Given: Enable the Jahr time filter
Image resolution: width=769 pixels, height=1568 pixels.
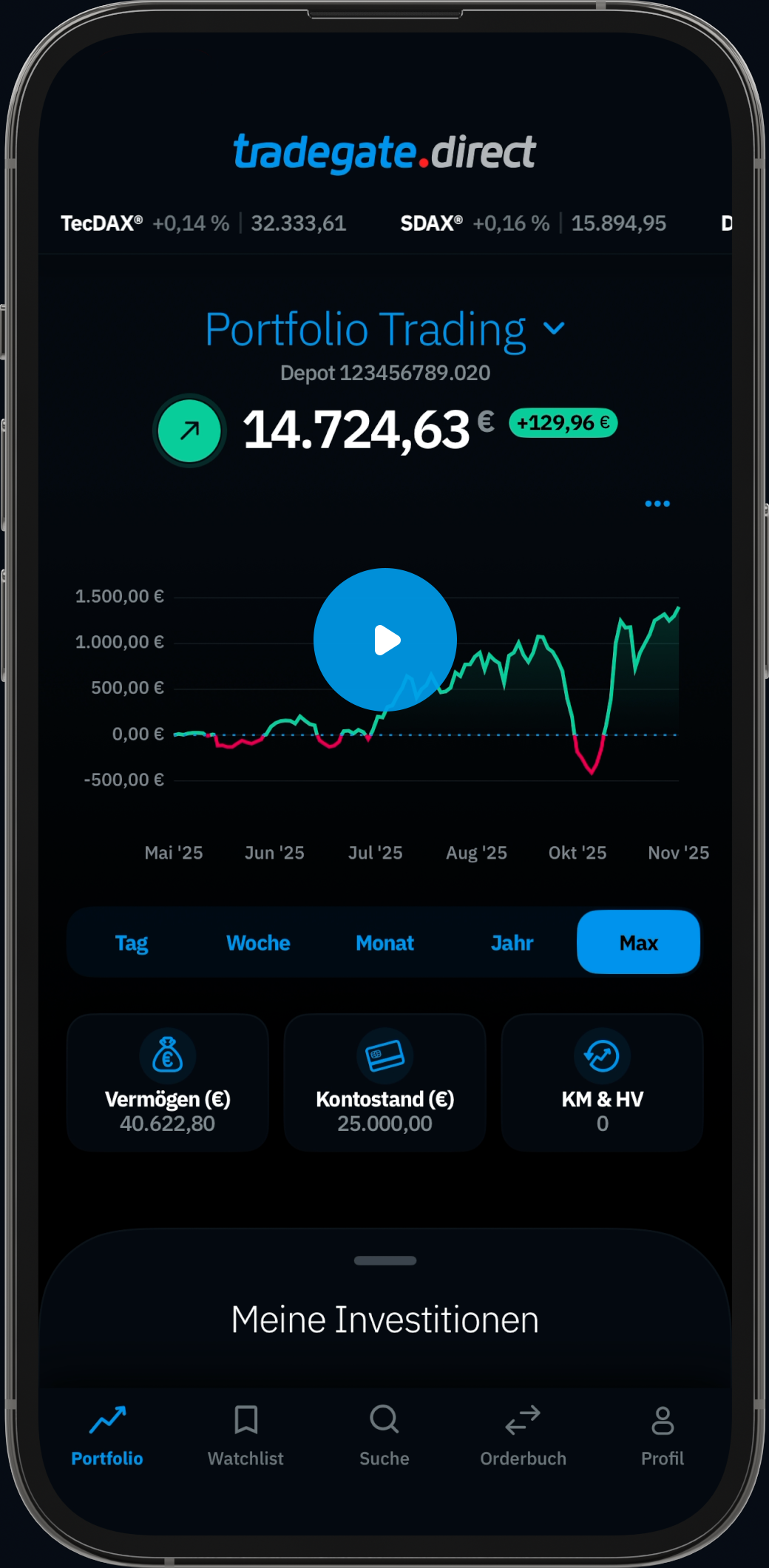Looking at the screenshot, I should coord(512,942).
